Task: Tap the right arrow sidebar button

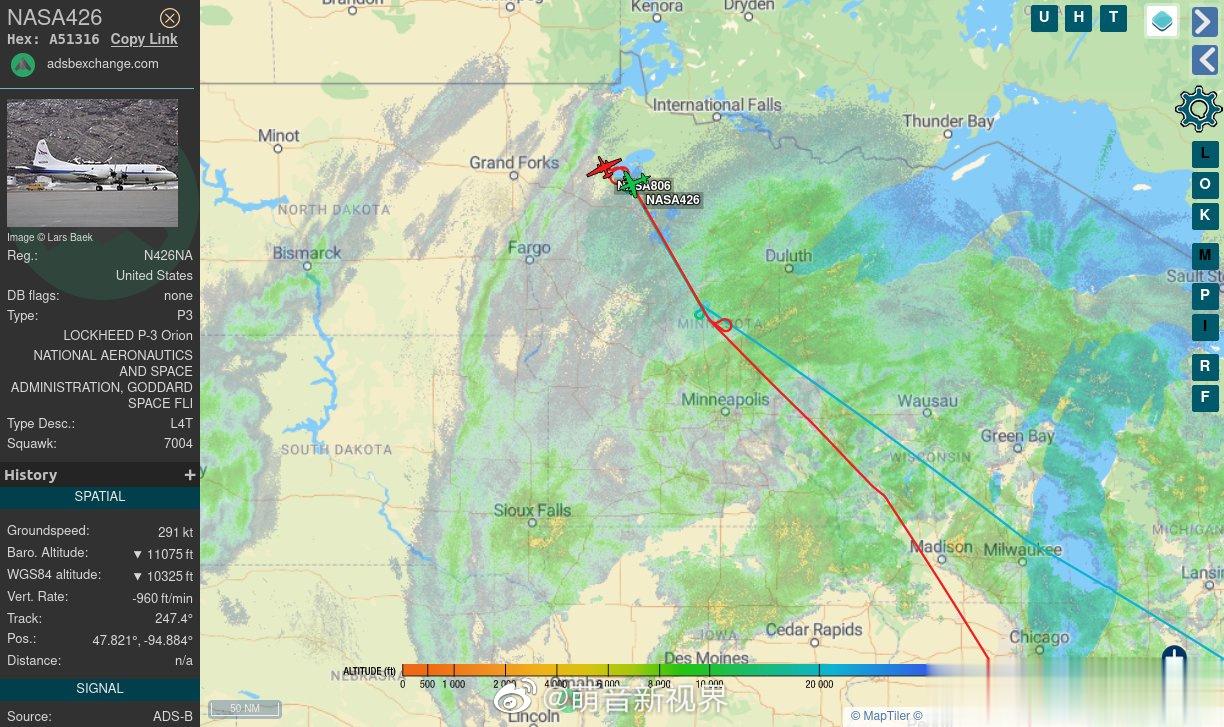Action: [1204, 21]
